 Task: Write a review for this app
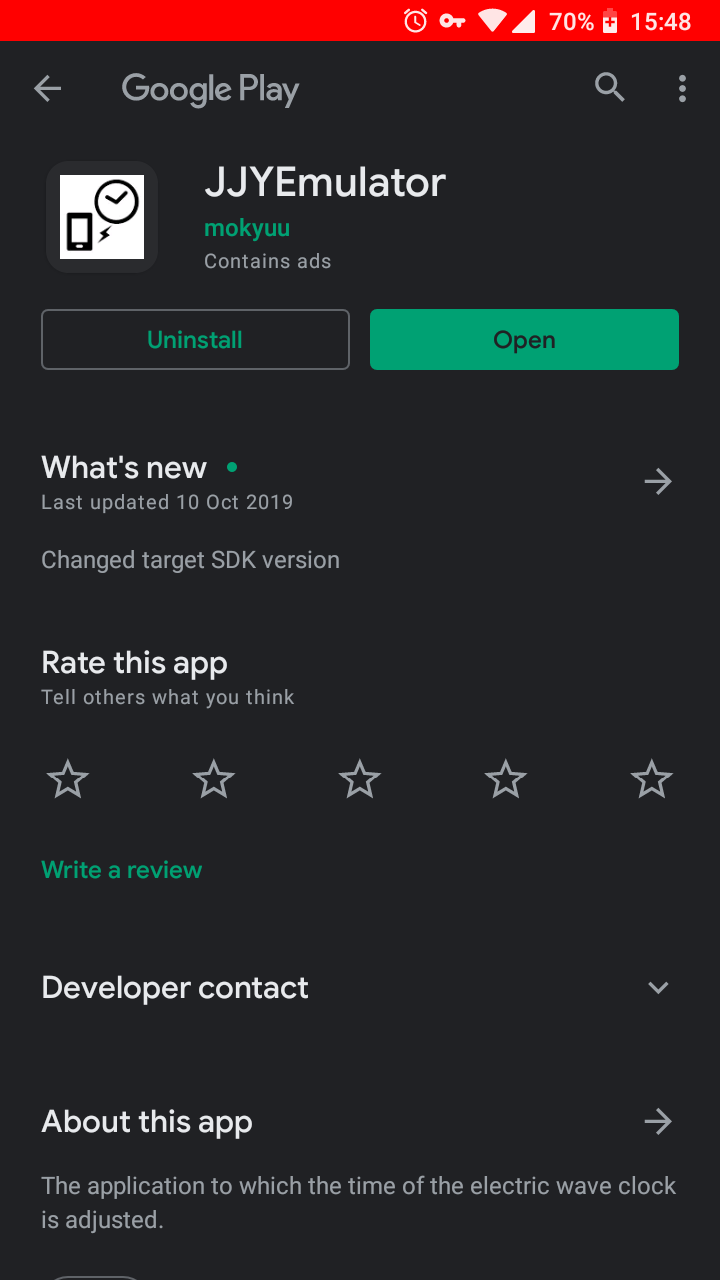tap(122, 870)
